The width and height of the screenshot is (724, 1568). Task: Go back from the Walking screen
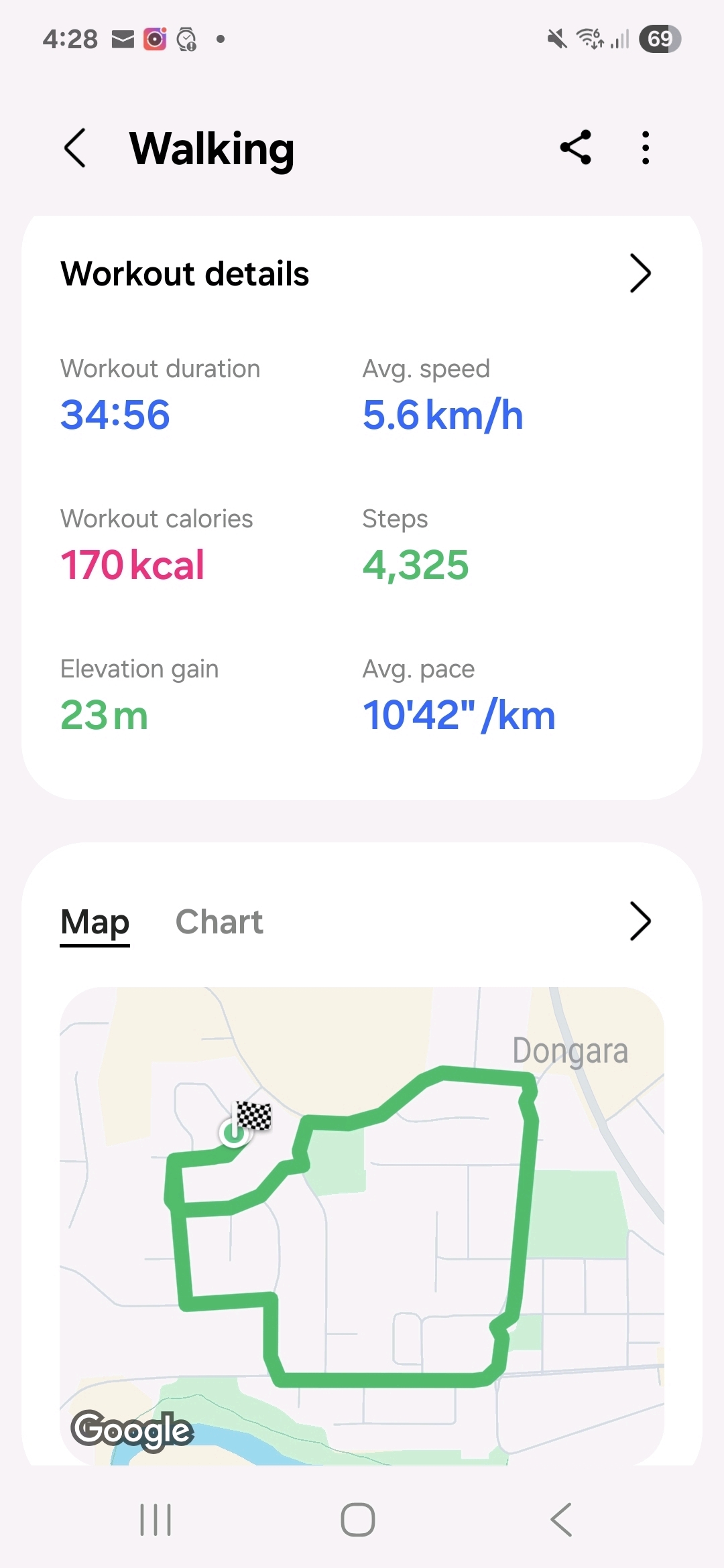pyautogui.click(x=75, y=148)
